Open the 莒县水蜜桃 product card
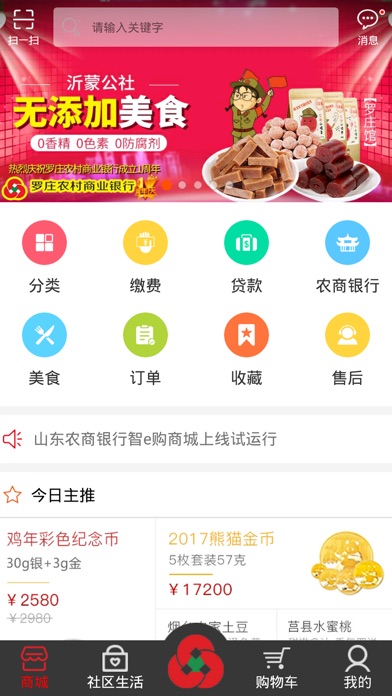Screen dimensions: 392x696 click(334, 625)
